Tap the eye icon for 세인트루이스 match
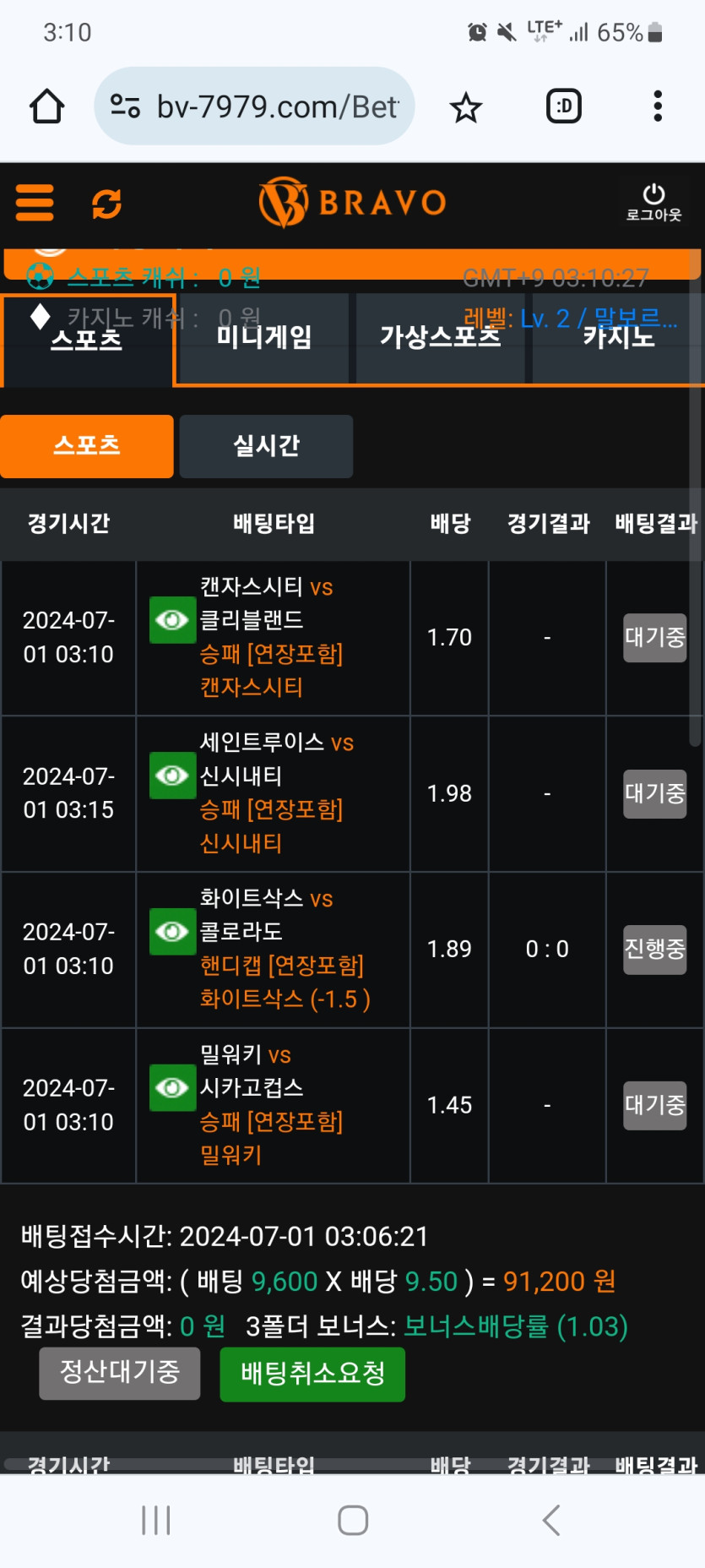Image resolution: width=705 pixels, height=1568 pixels. [172, 776]
